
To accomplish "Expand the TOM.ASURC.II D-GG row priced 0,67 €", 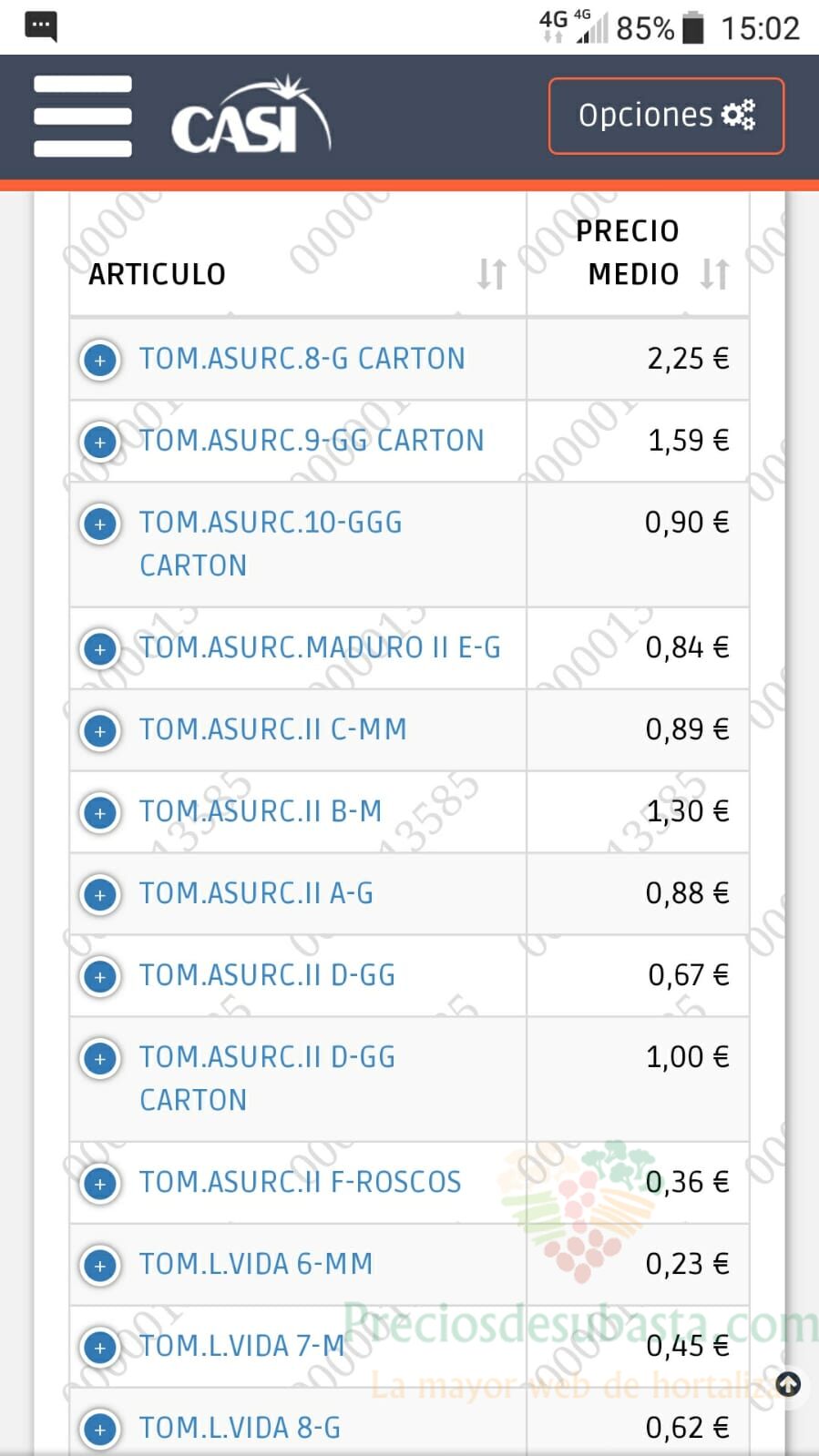I will (x=100, y=976).
